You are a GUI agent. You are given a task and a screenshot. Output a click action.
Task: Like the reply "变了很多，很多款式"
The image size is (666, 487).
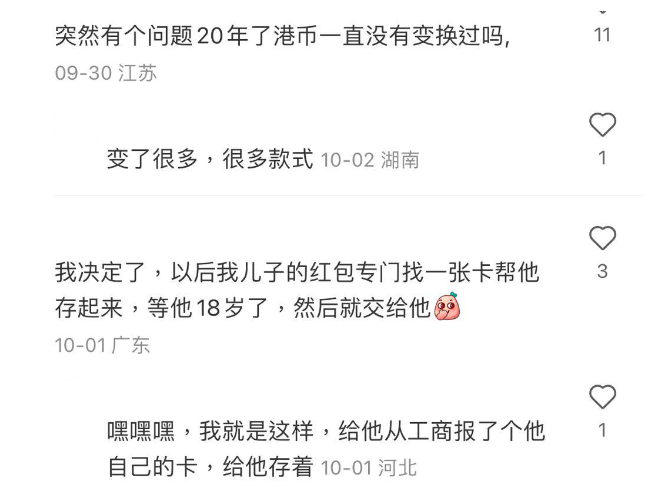[x=602, y=125]
